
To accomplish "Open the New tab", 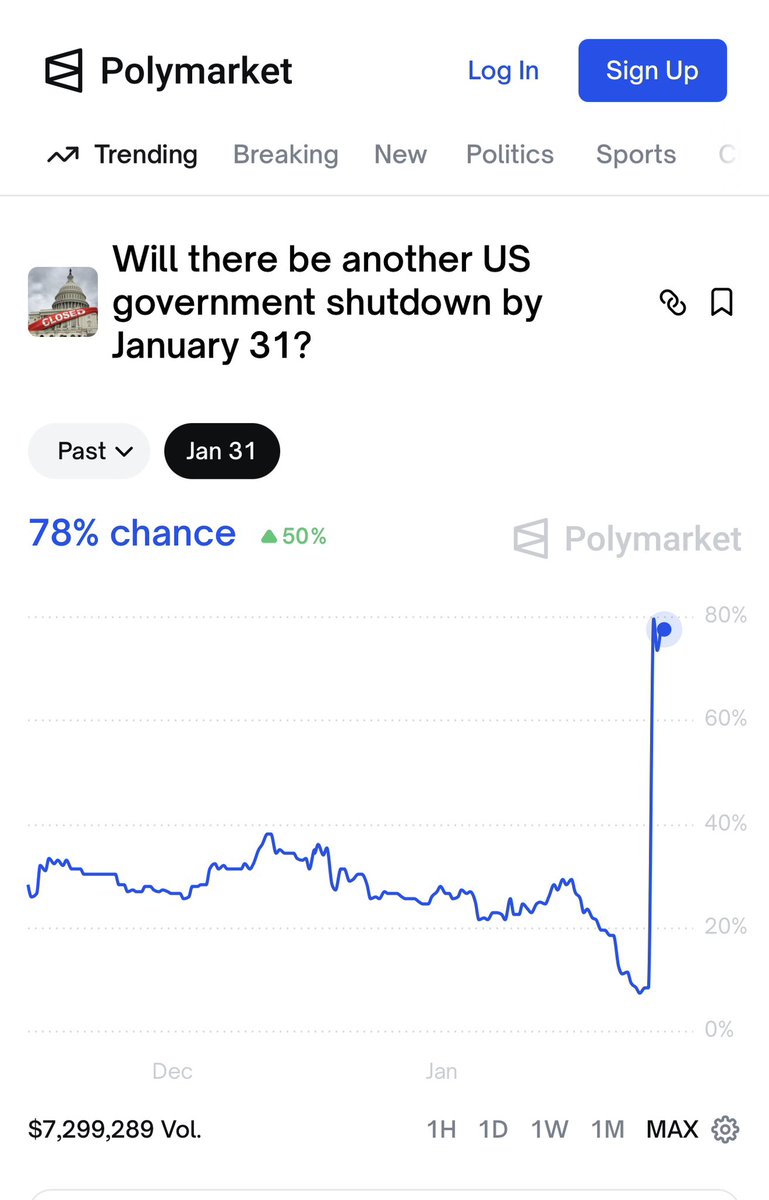I will click(x=400, y=155).
